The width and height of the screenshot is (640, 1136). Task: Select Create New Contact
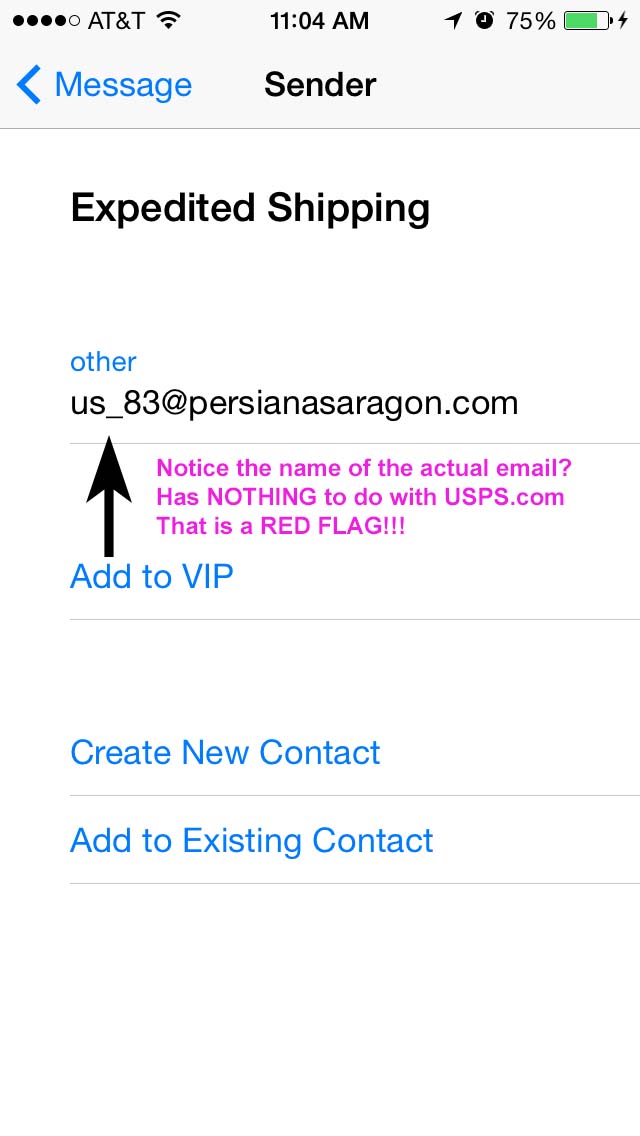pos(225,752)
